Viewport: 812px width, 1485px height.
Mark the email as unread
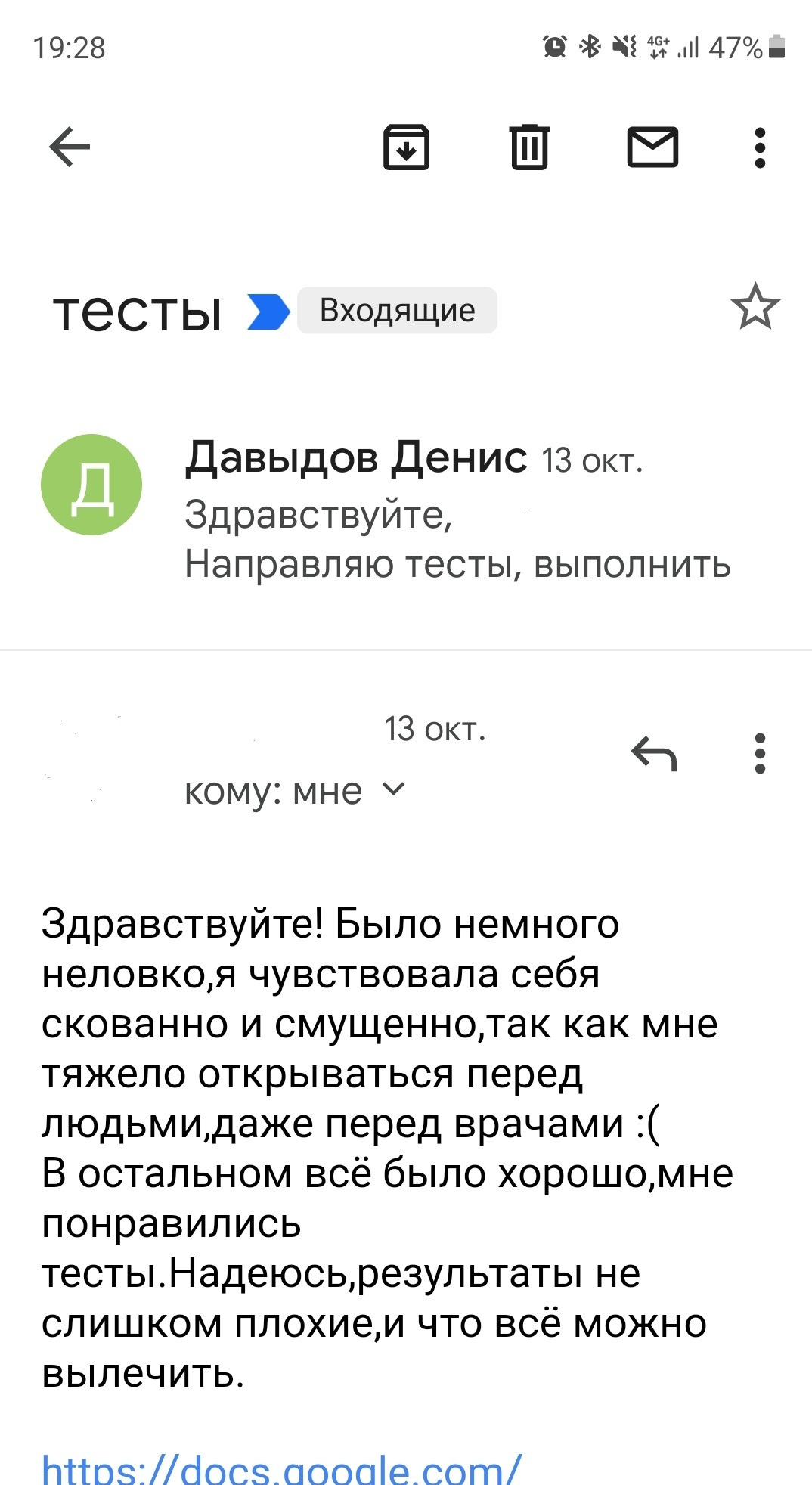(x=652, y=147)
